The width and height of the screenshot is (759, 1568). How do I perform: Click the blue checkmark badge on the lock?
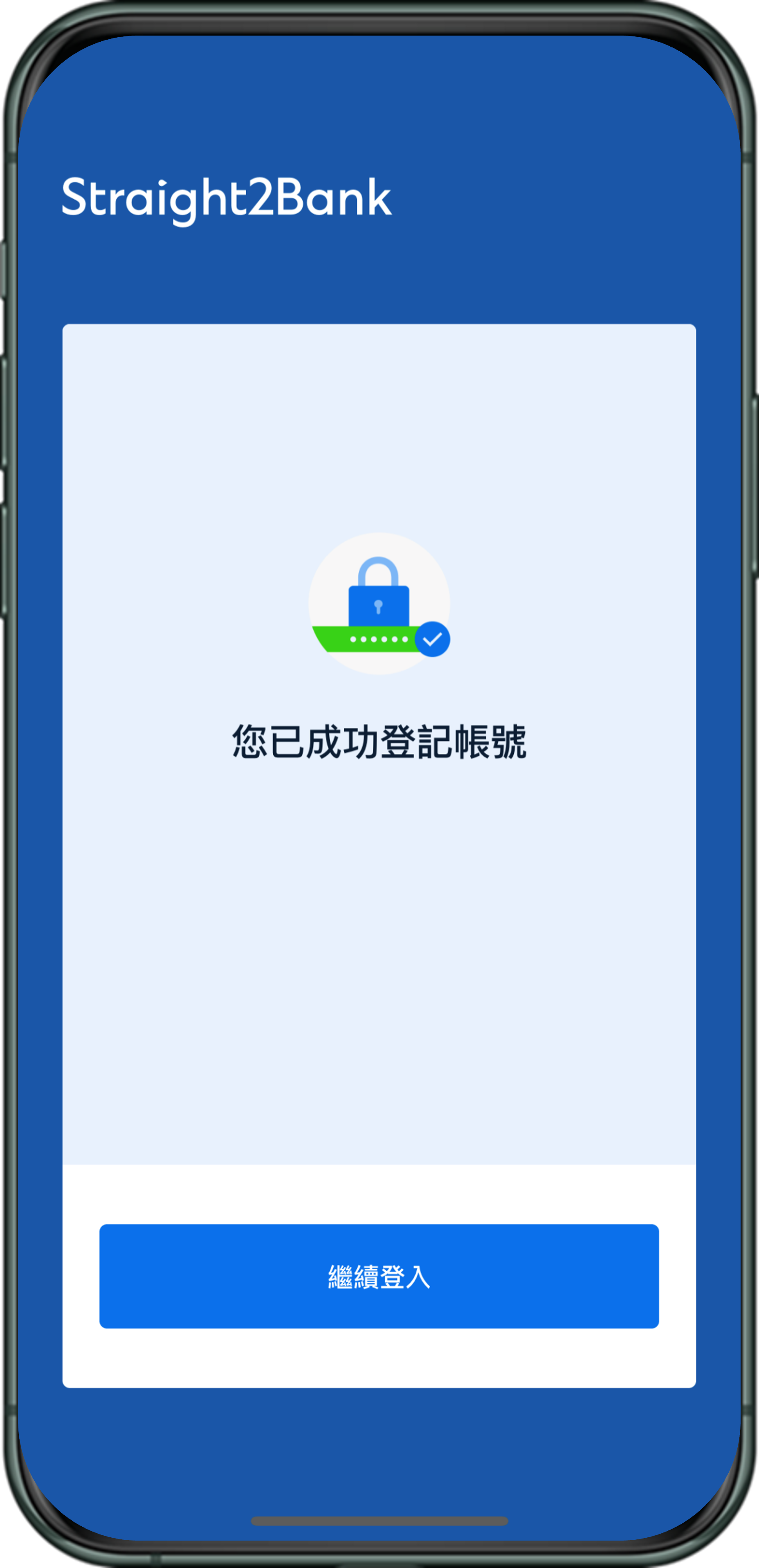click(x=433, y=638)
